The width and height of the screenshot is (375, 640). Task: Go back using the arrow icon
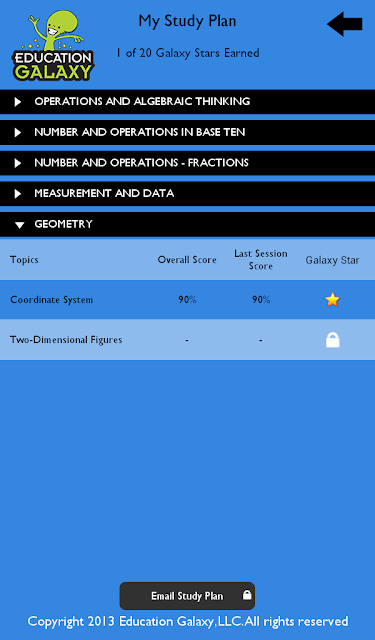coord(344,24)
